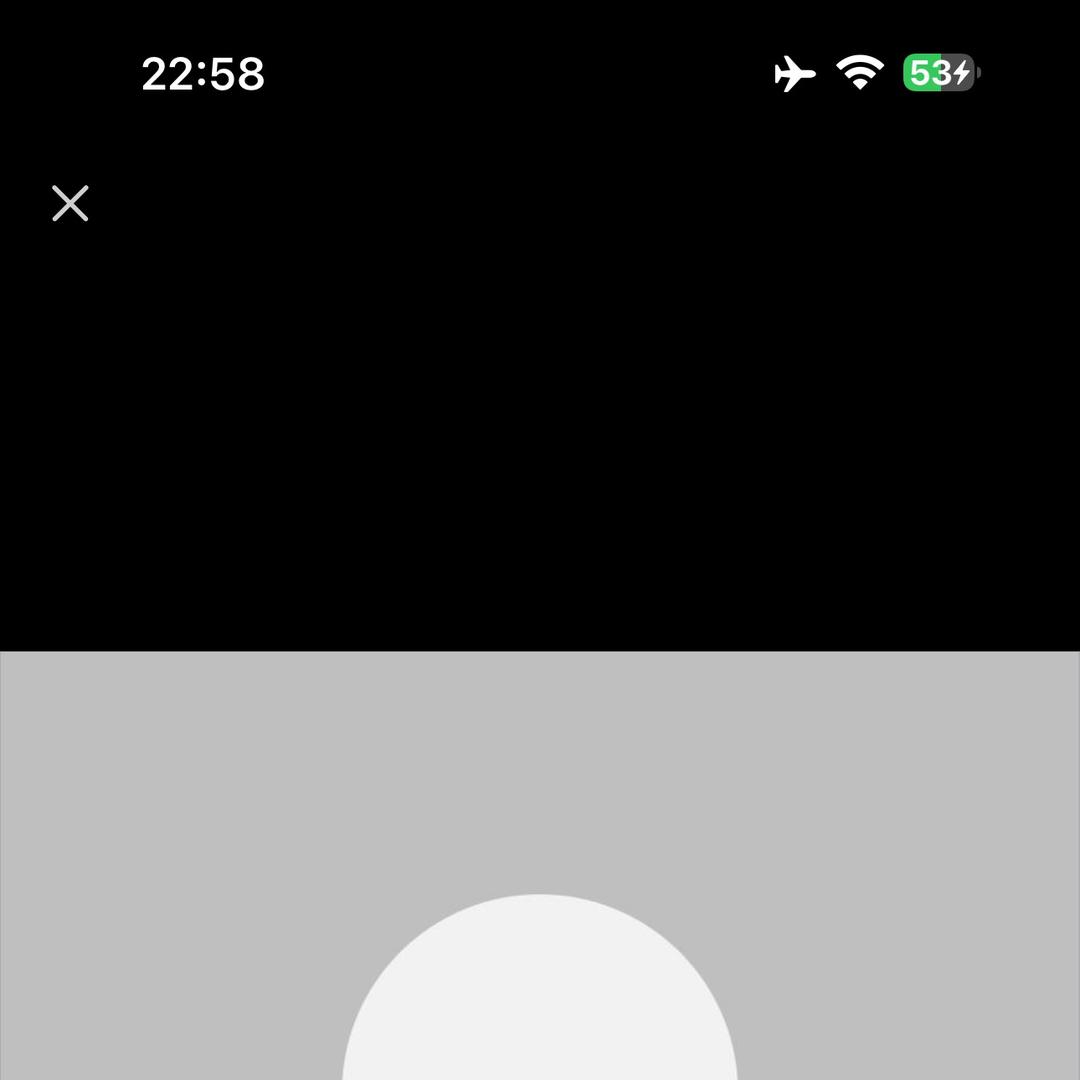Close the profile photo viewer
The width and height of the screenshot is (1080, 1080).
click(x=70, y=203)
